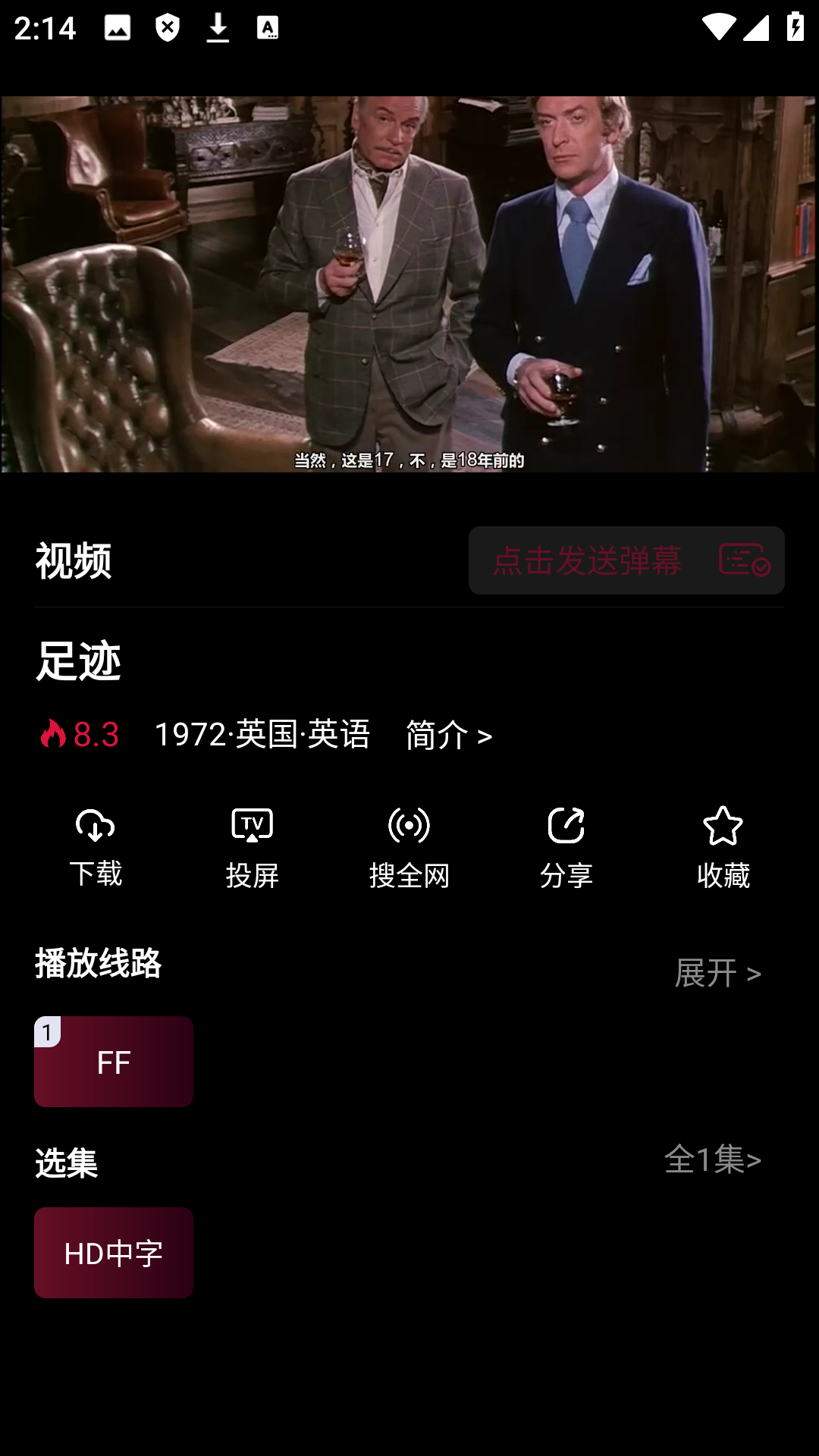The height and width of the screenshot is (1456, 819).
Task: Download this movie via 下载
Action: pyautogui.click(x=96, y=847)
